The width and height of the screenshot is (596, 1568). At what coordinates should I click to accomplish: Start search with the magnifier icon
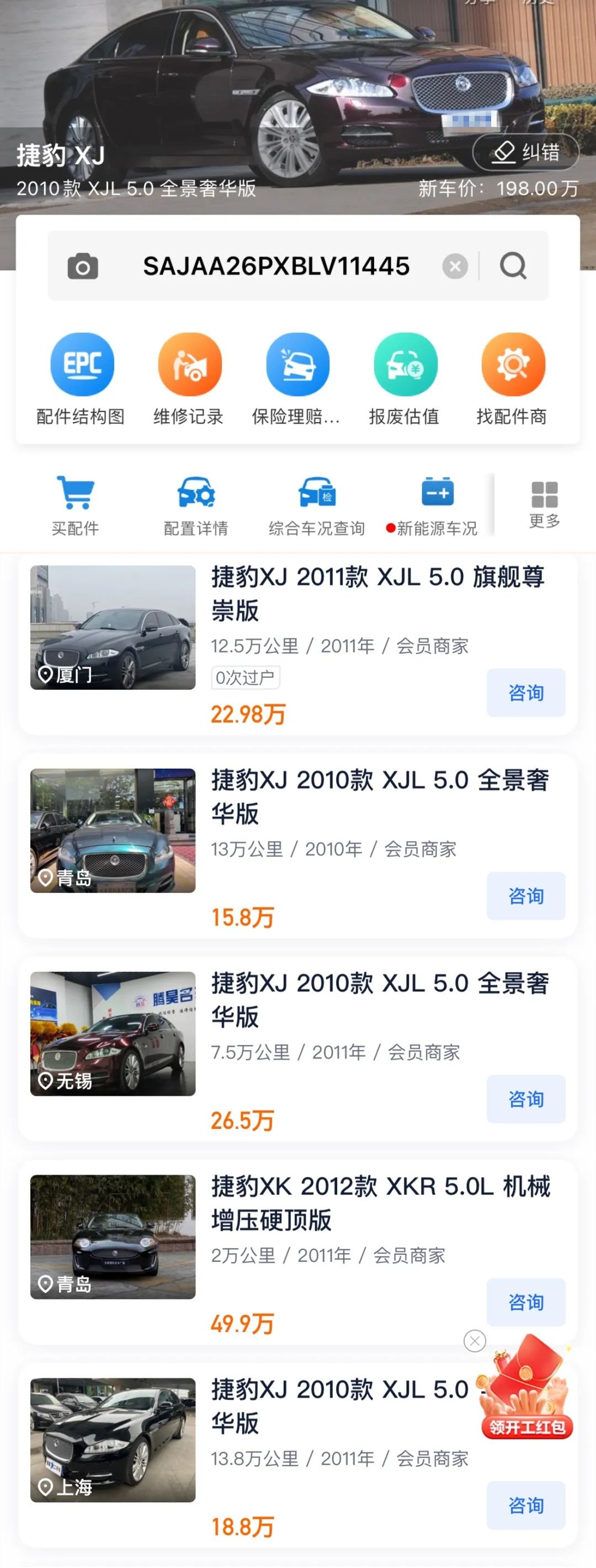[513, 266]
